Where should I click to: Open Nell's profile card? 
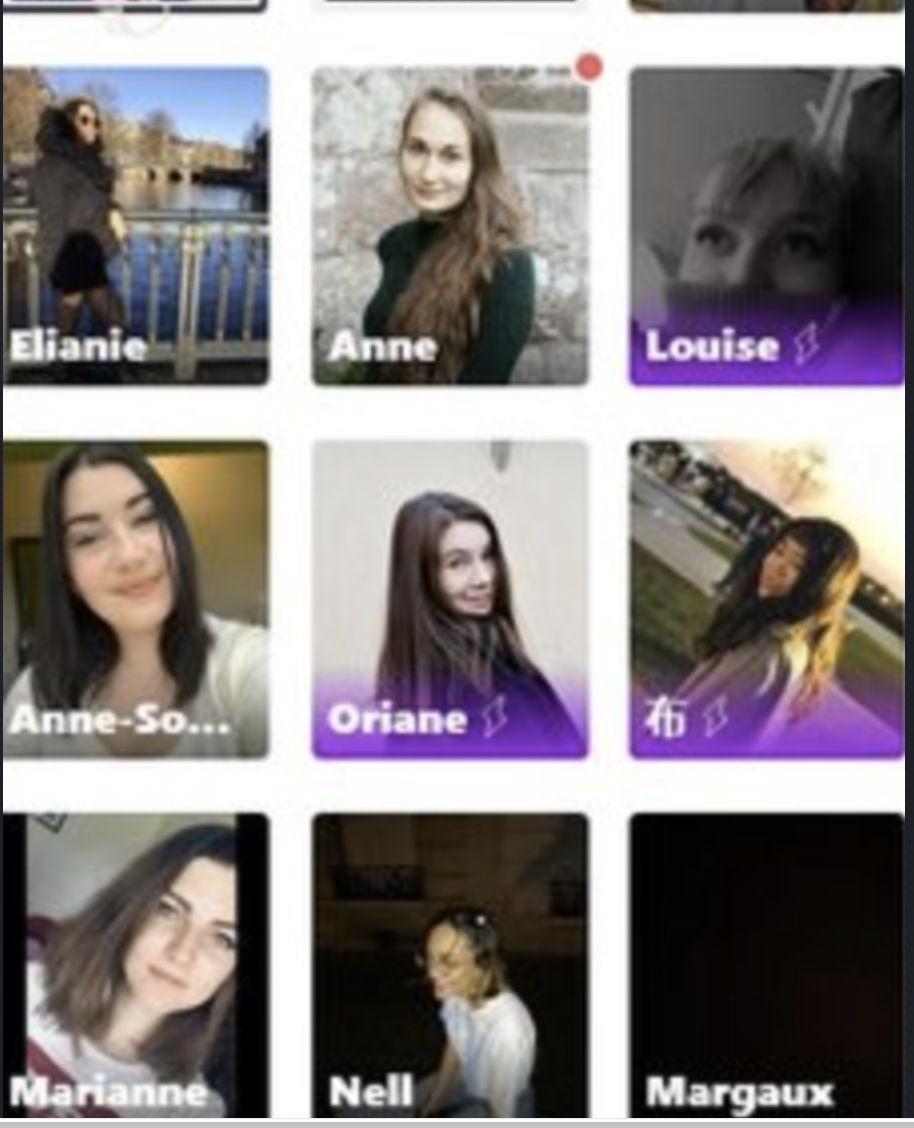coord(450,965)
